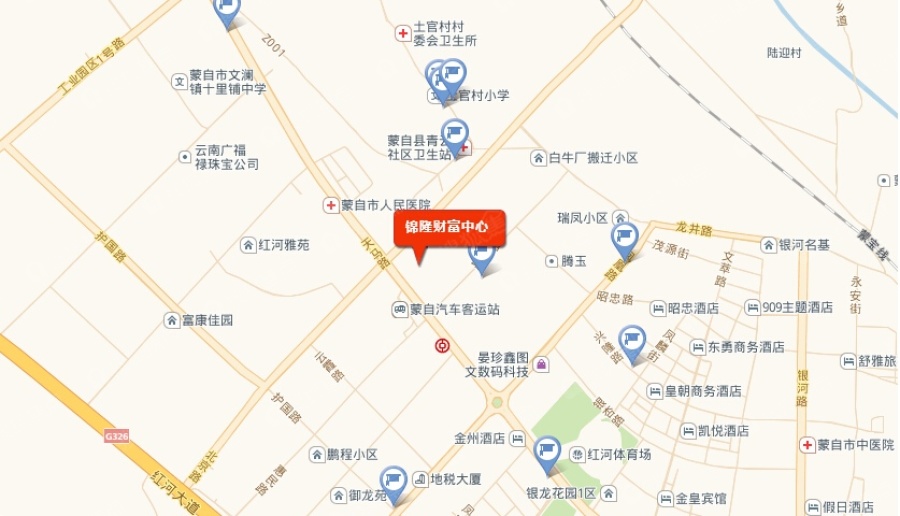Select the blue pin next to 红河体育场
The image size is (900, 516).
pos(547,453)
